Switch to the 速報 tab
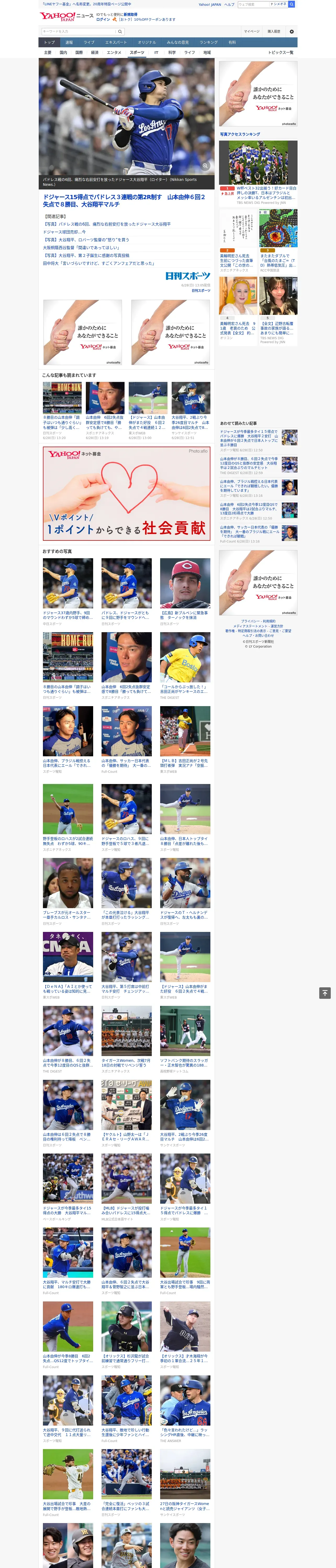This screenshot has height=1568, width=336. pyautogui.click(x=69, y=43)
